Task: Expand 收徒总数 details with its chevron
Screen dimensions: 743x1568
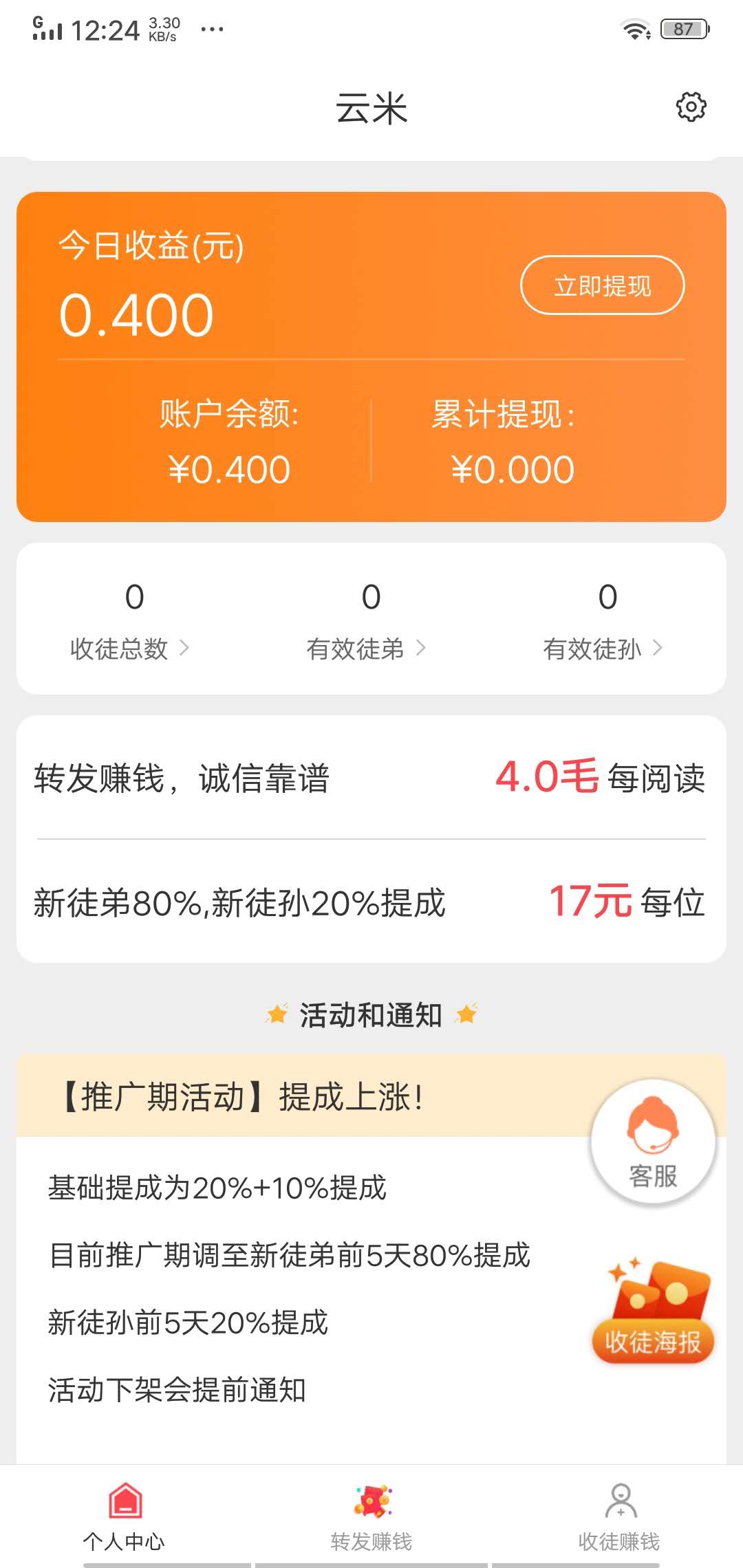Action: coord(186,647)
